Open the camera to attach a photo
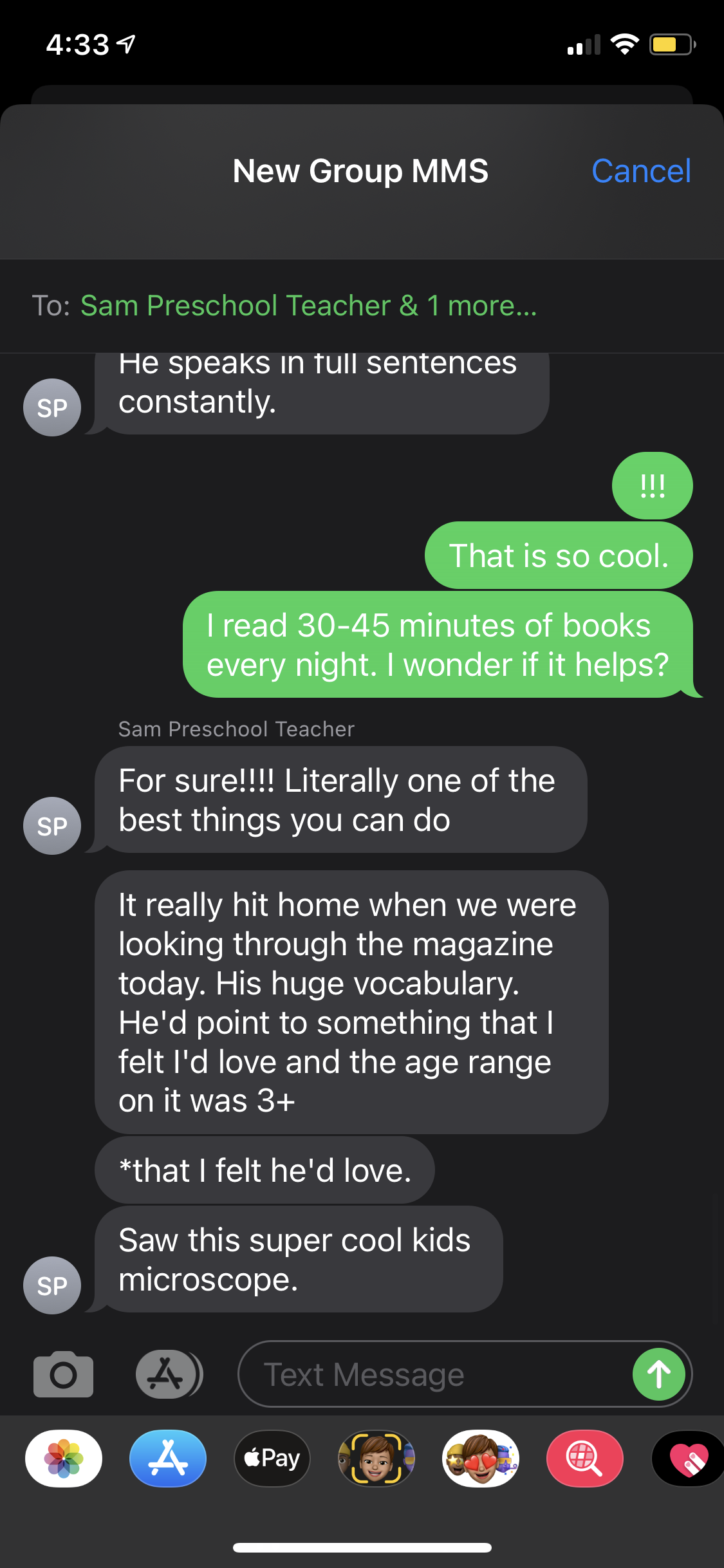 (63, 1374)
